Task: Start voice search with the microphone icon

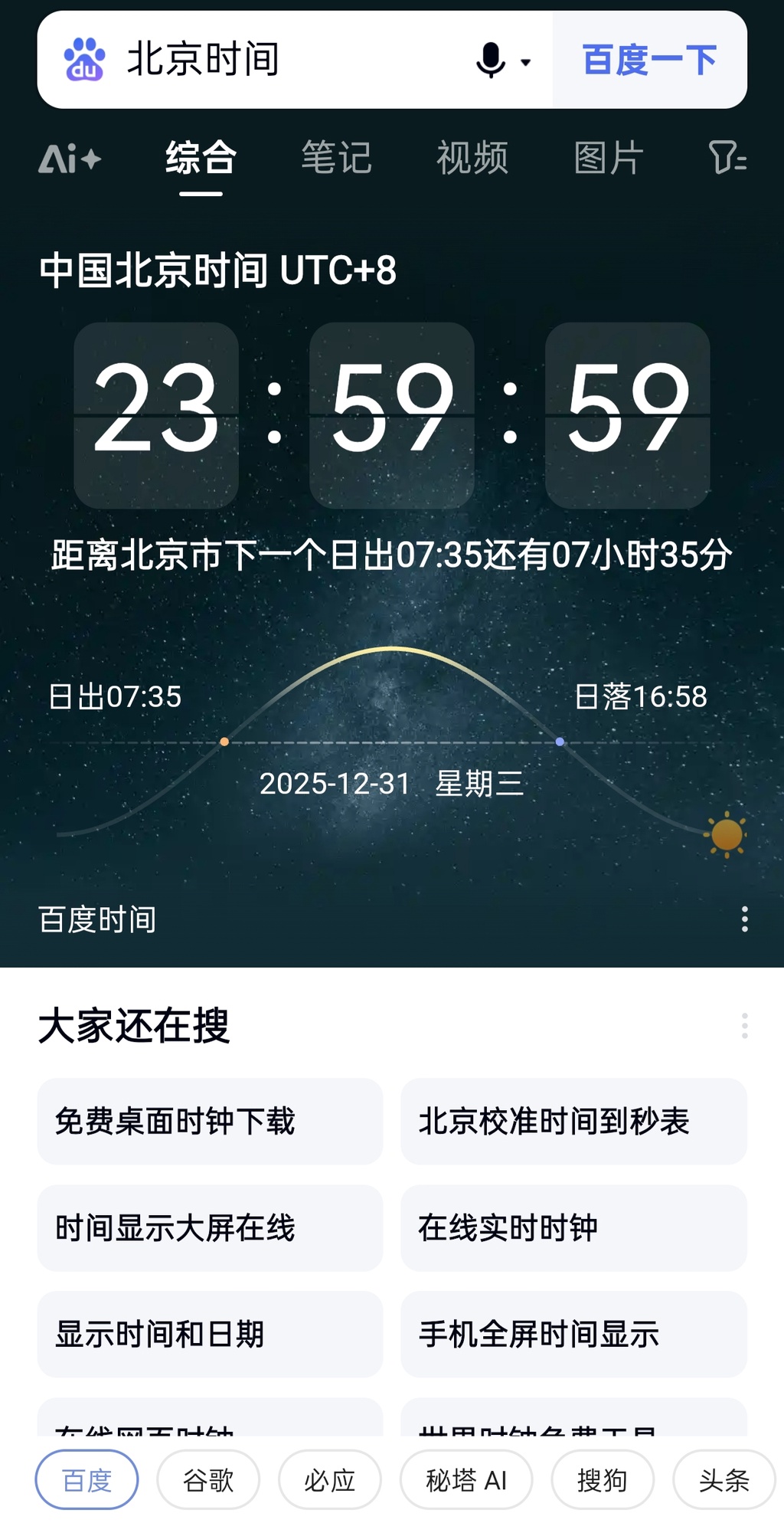Action: tap(491, 60)
